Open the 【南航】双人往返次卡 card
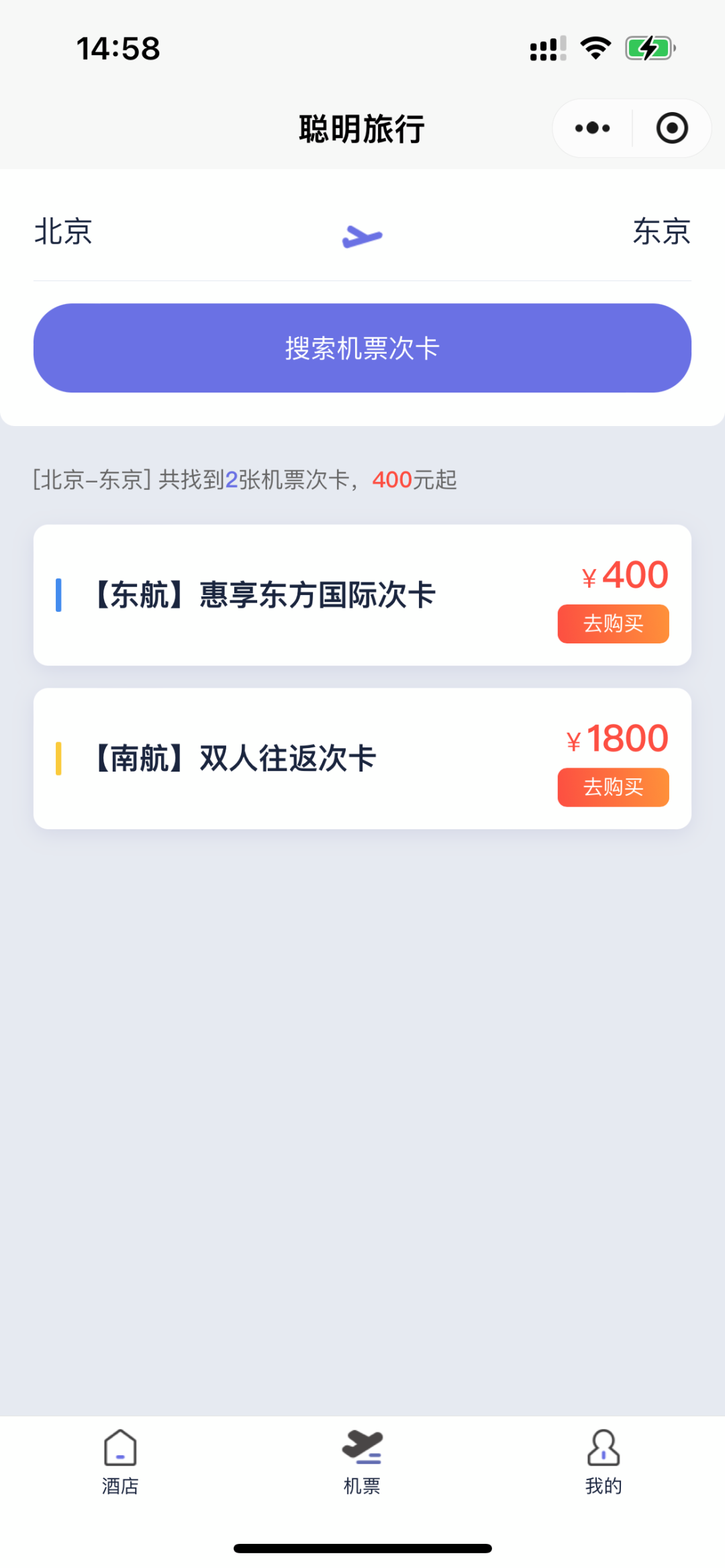 click(362, 759)
